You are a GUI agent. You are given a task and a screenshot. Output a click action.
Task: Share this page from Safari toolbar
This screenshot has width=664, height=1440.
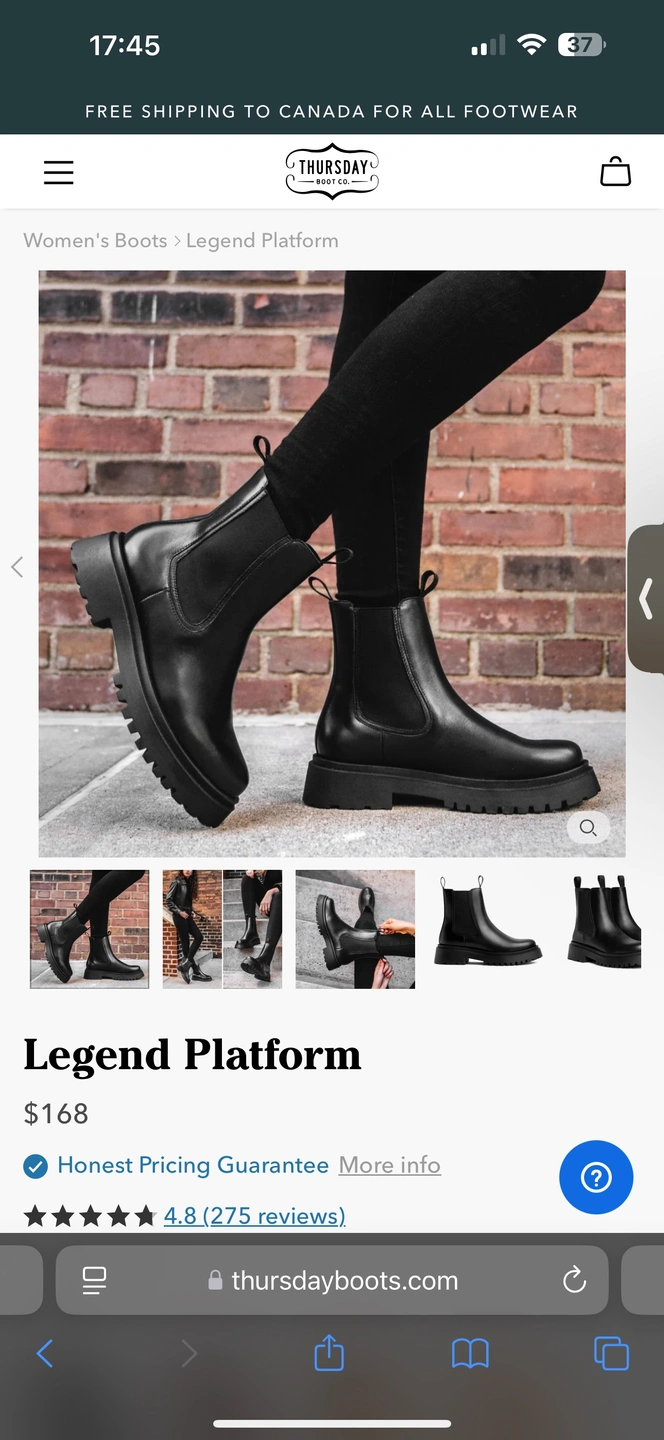pyautogui.click(x=329, y=1354)
